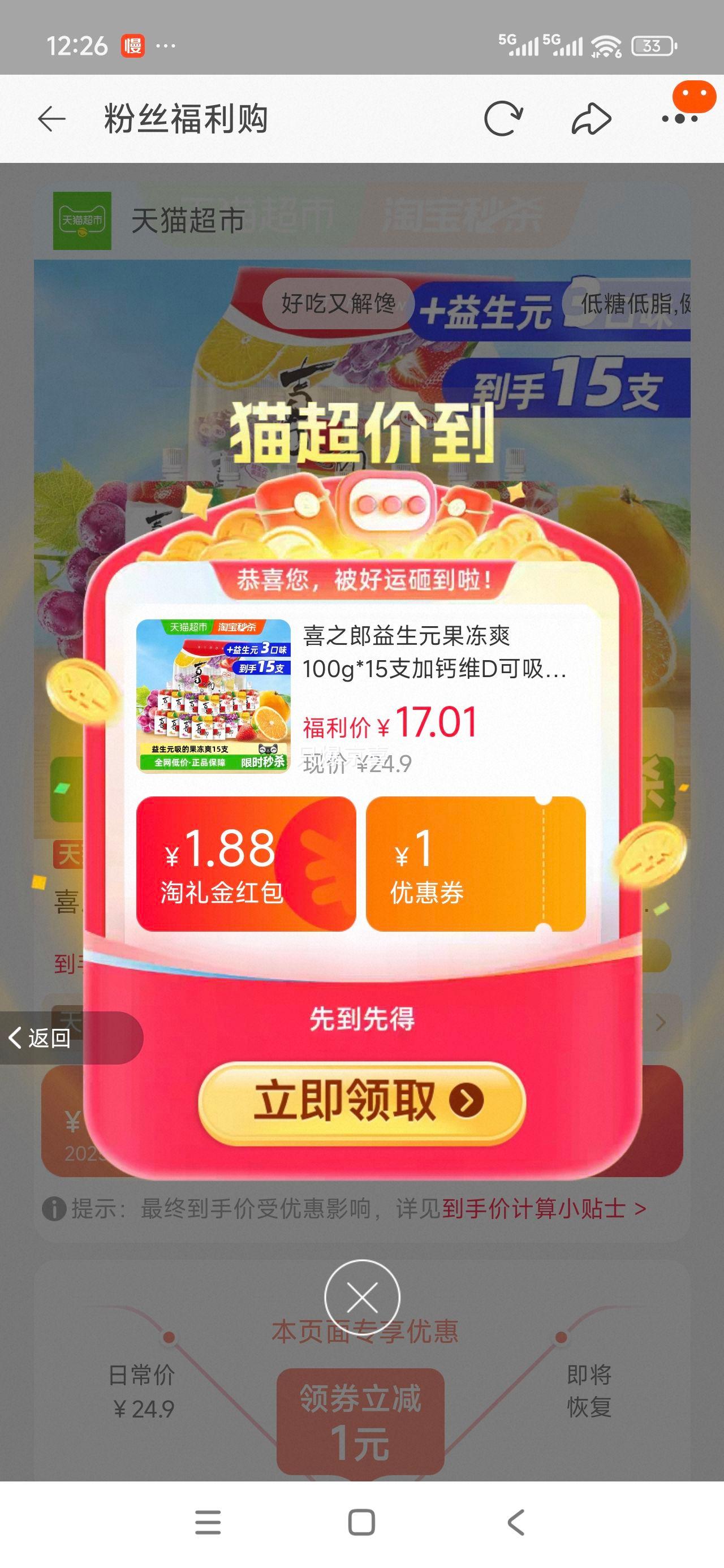
Task: Open system recent apps
Action: point(208,1522)
